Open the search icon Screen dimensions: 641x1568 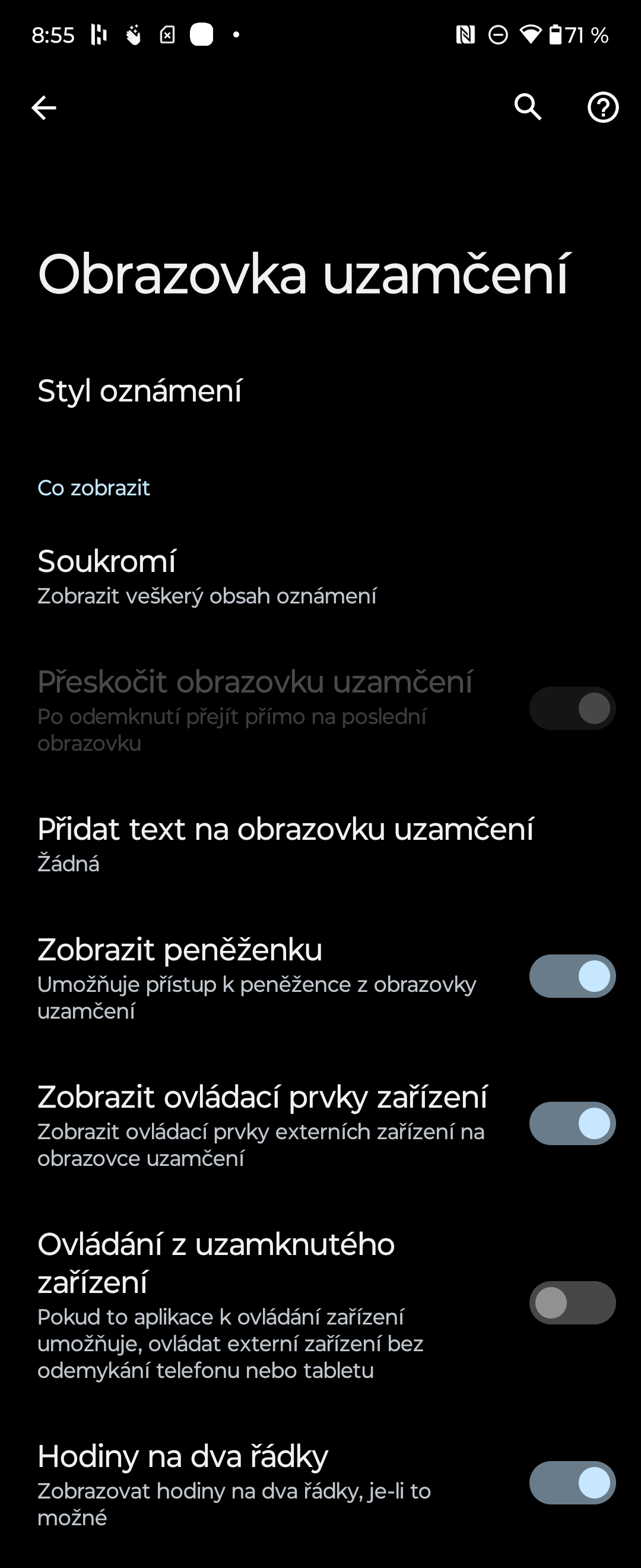click(526, 106)
